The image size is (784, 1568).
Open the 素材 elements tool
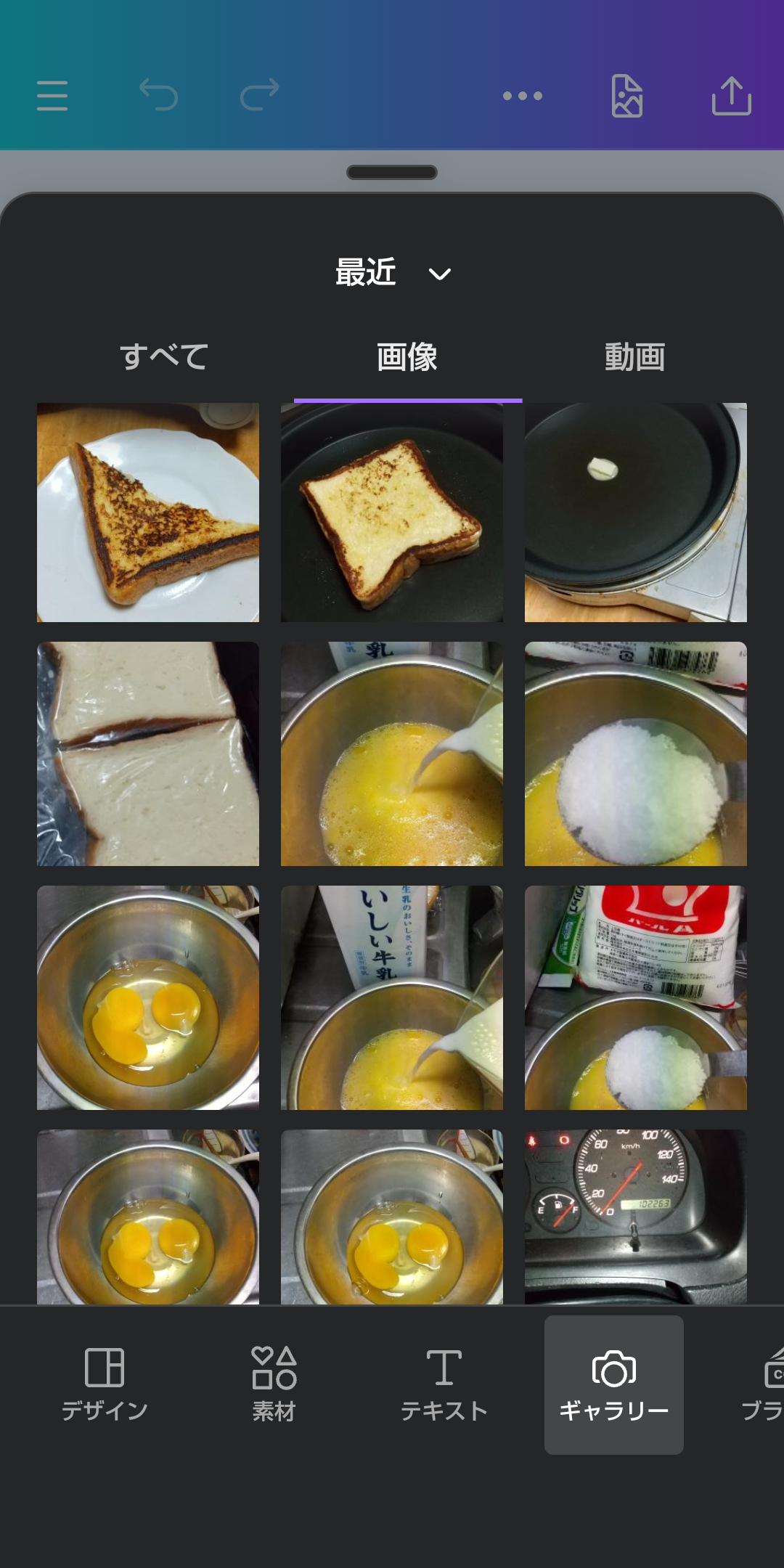pyautogui.click(x=274, y=1384)
